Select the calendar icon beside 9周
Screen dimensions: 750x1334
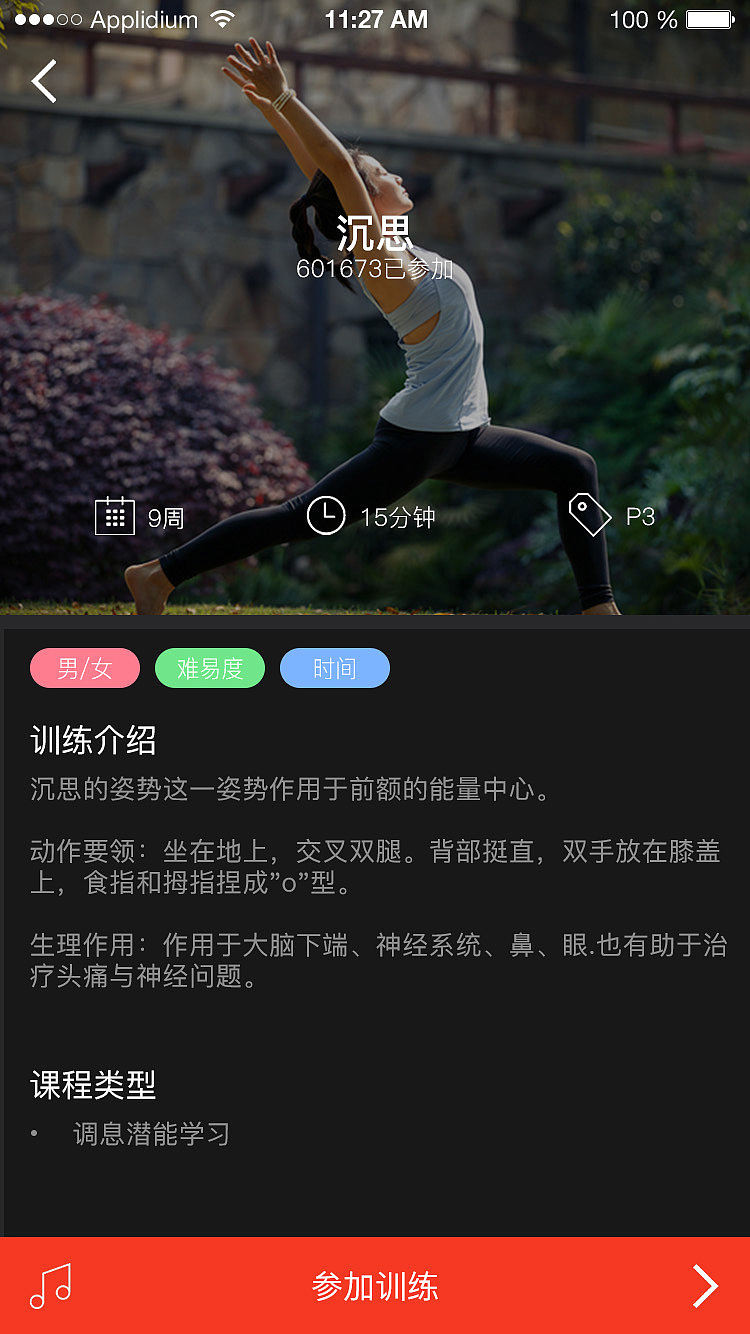[x=117, y=516]
